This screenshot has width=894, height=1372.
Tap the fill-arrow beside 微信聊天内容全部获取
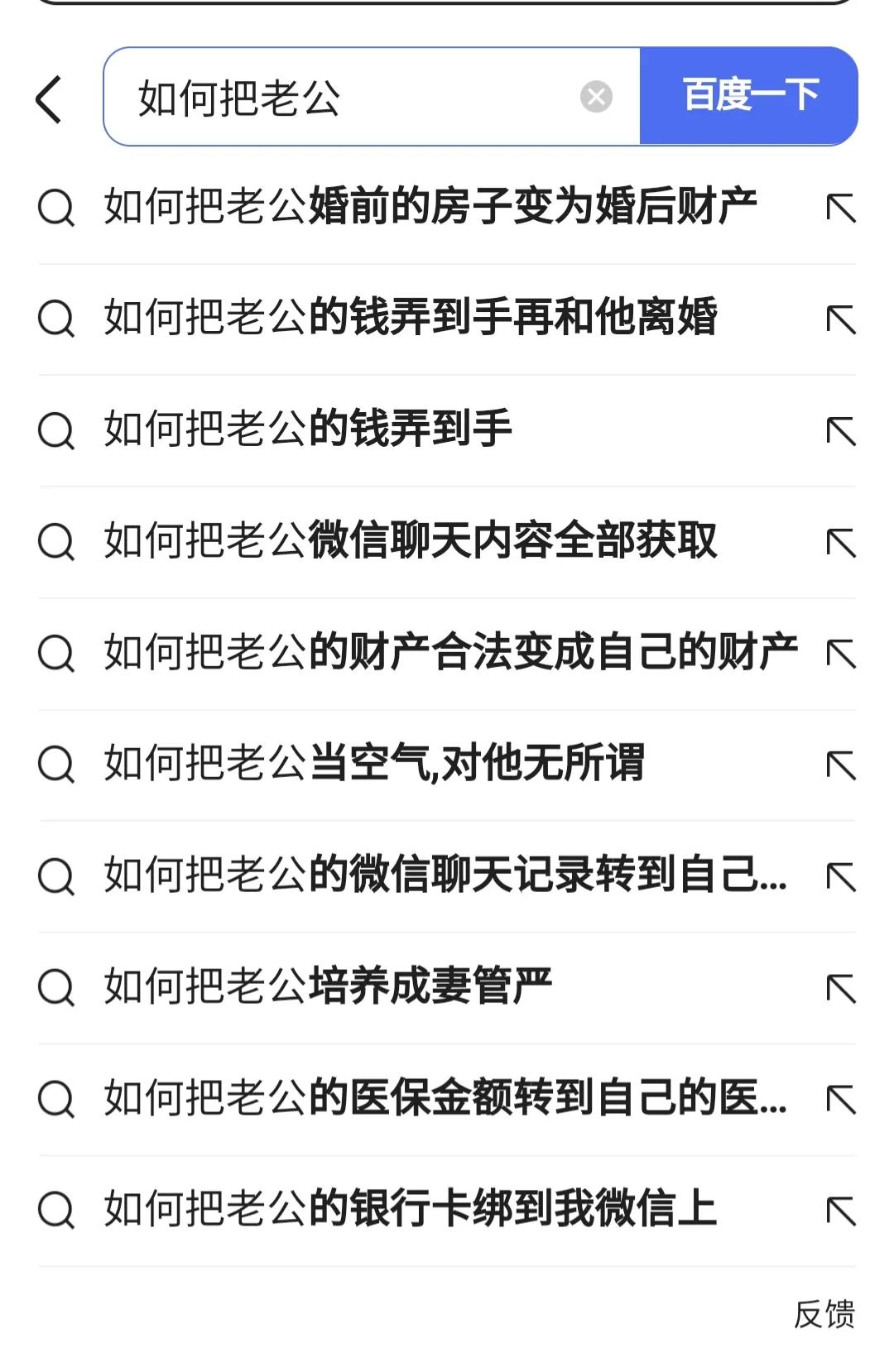coord(843,542)
